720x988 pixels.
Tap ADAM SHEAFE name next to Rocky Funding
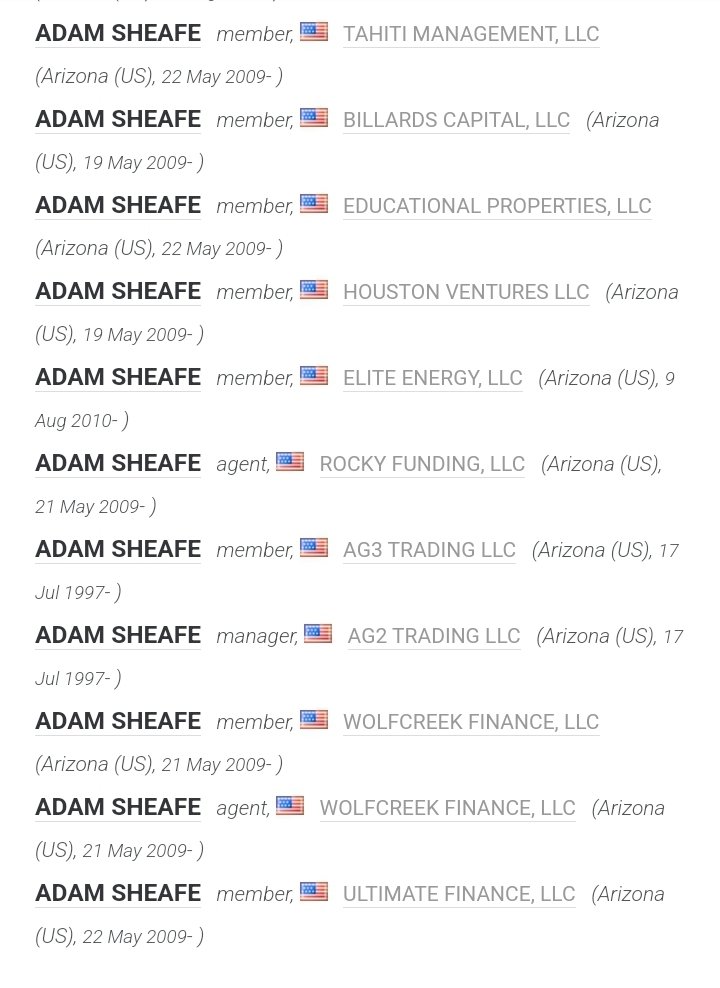pyautogui.click(x=118, y=464)
